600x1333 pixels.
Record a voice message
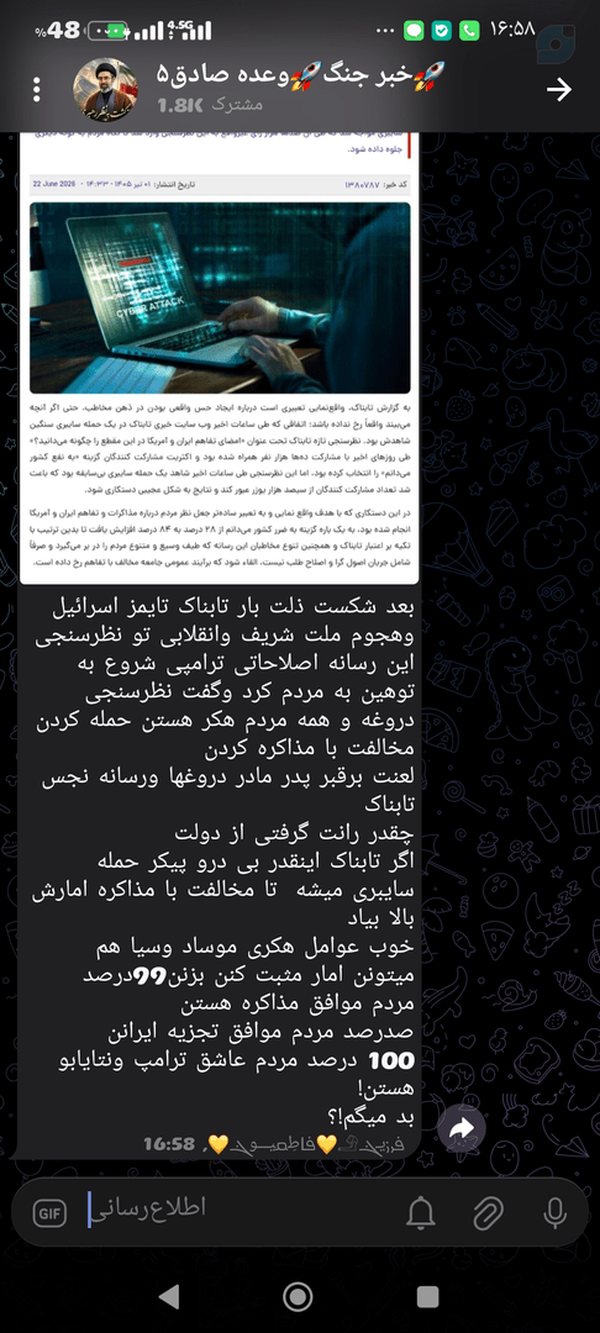pyautogui.click(x=554, y=1213)
